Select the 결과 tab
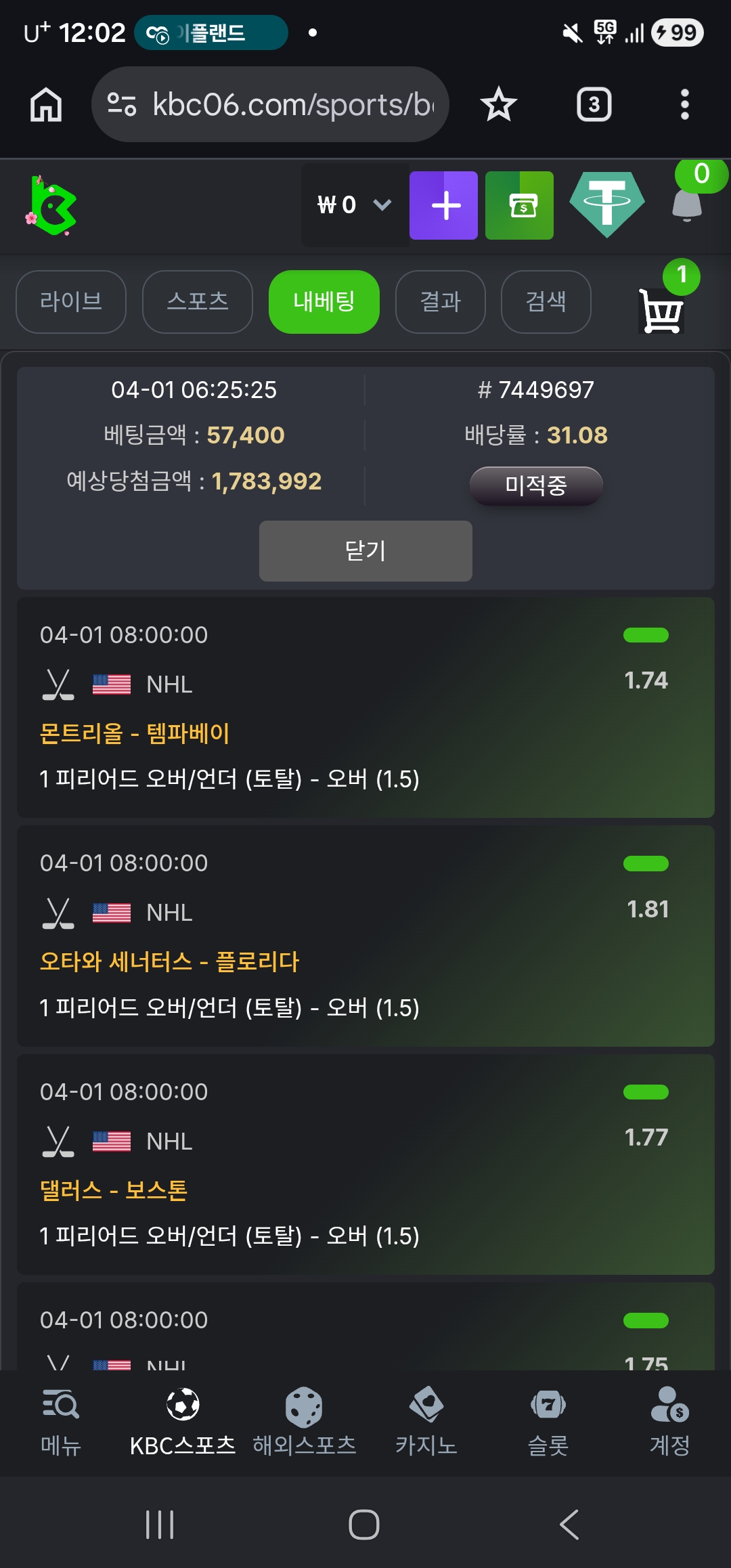731x1568 pixels. pyautogui.click(x=441, y=302)
